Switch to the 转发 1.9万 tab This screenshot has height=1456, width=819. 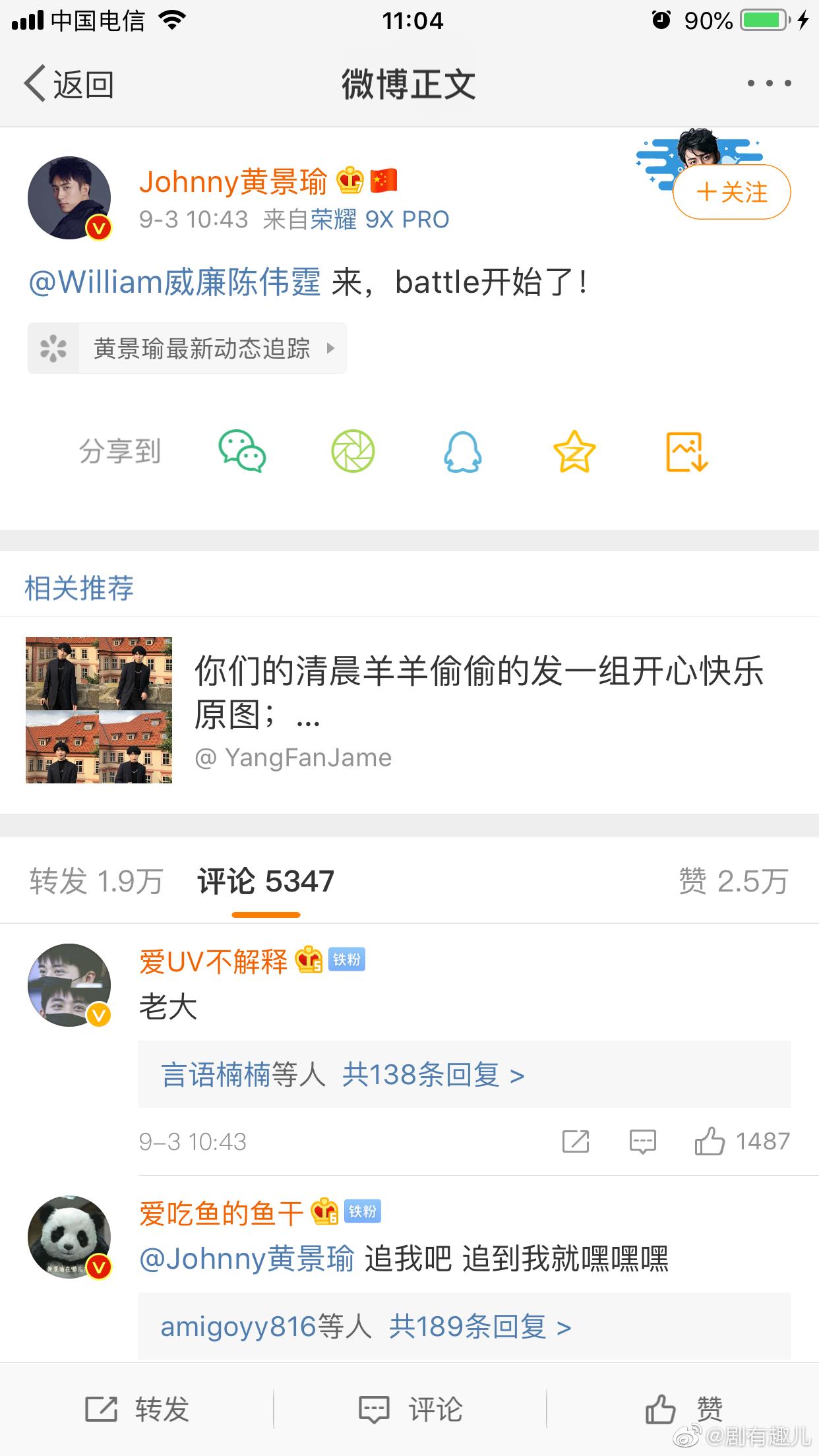[x=96, y=882]
